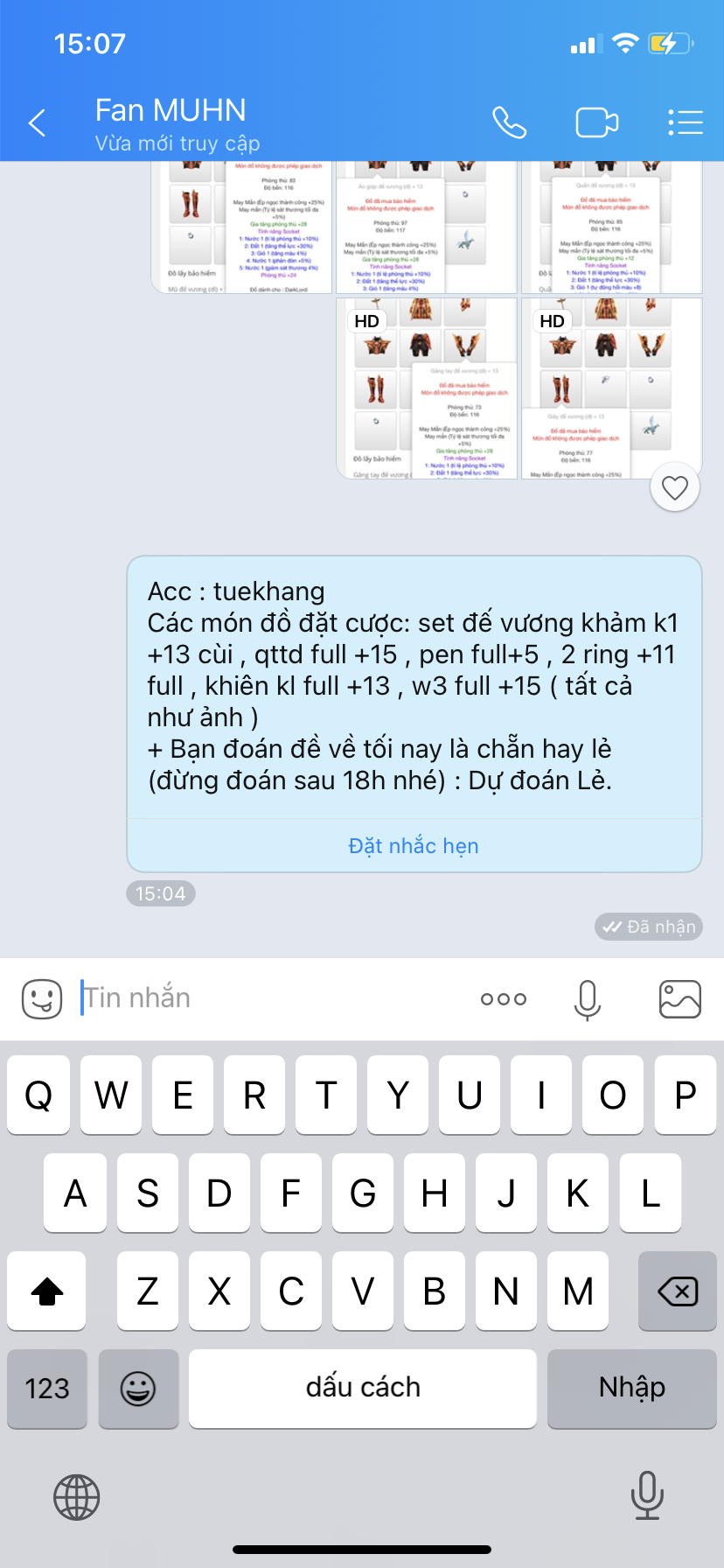This screenshot has height=1568, width=724.
Task: Record a voice message
Action: point(588,998)
